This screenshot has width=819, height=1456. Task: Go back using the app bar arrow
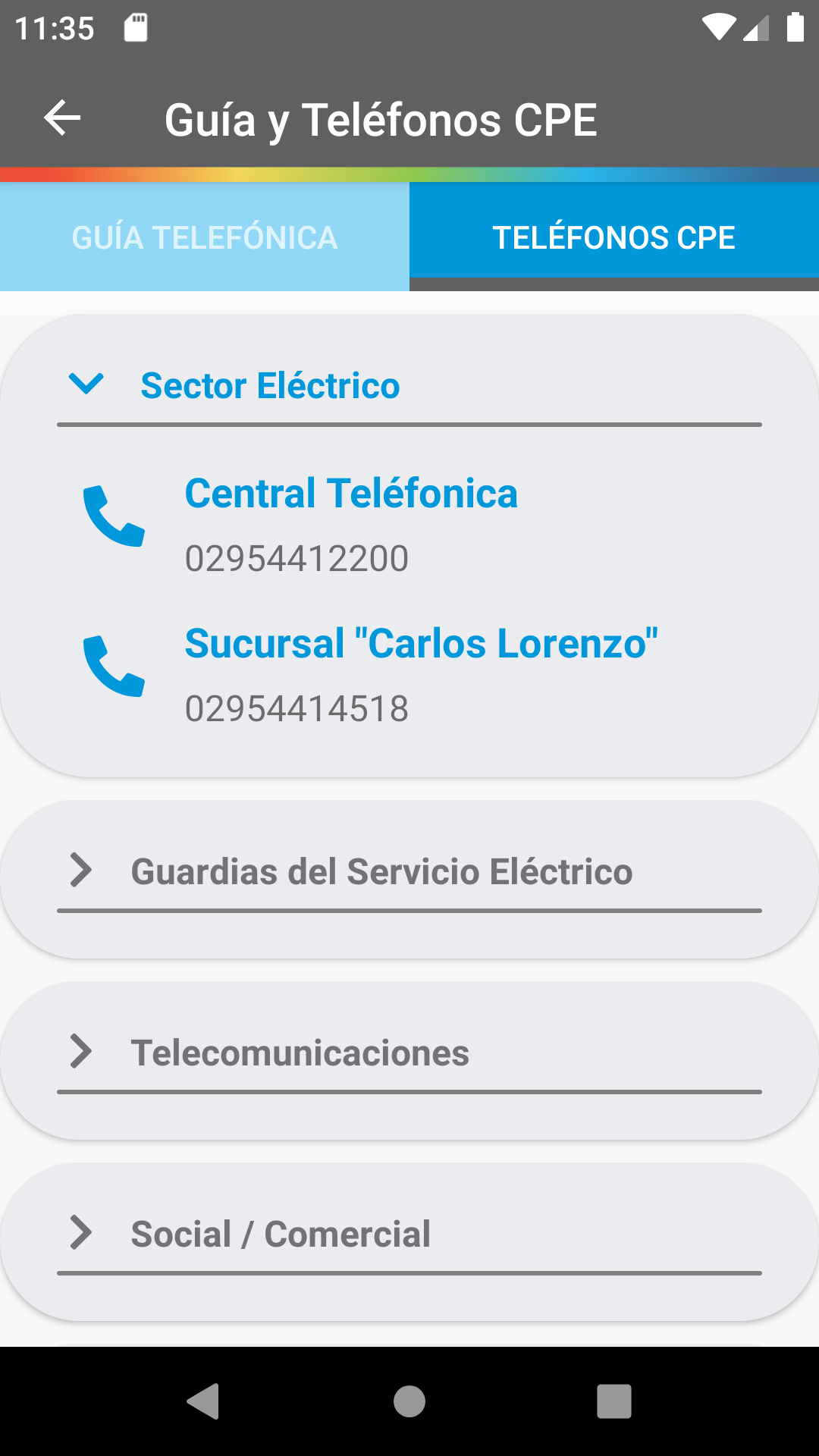pos(62,118)
